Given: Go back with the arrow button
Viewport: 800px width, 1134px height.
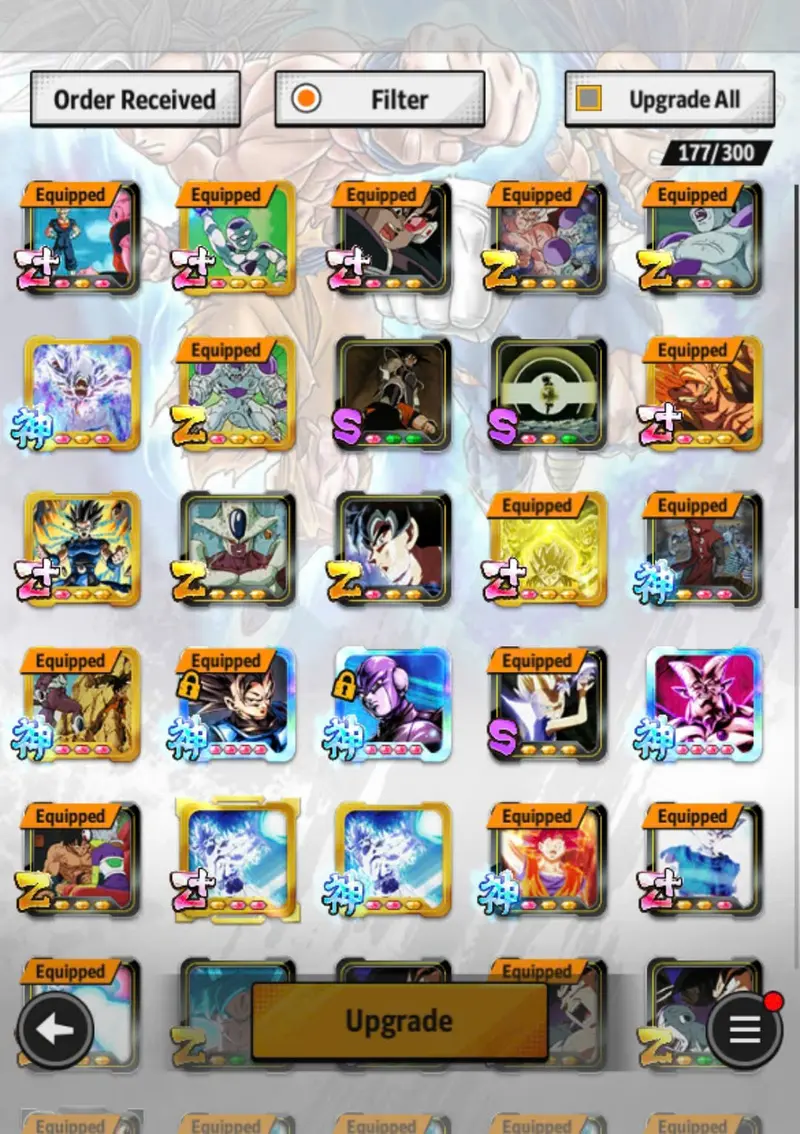Looking at the screenshot, I should point(55,1030).
